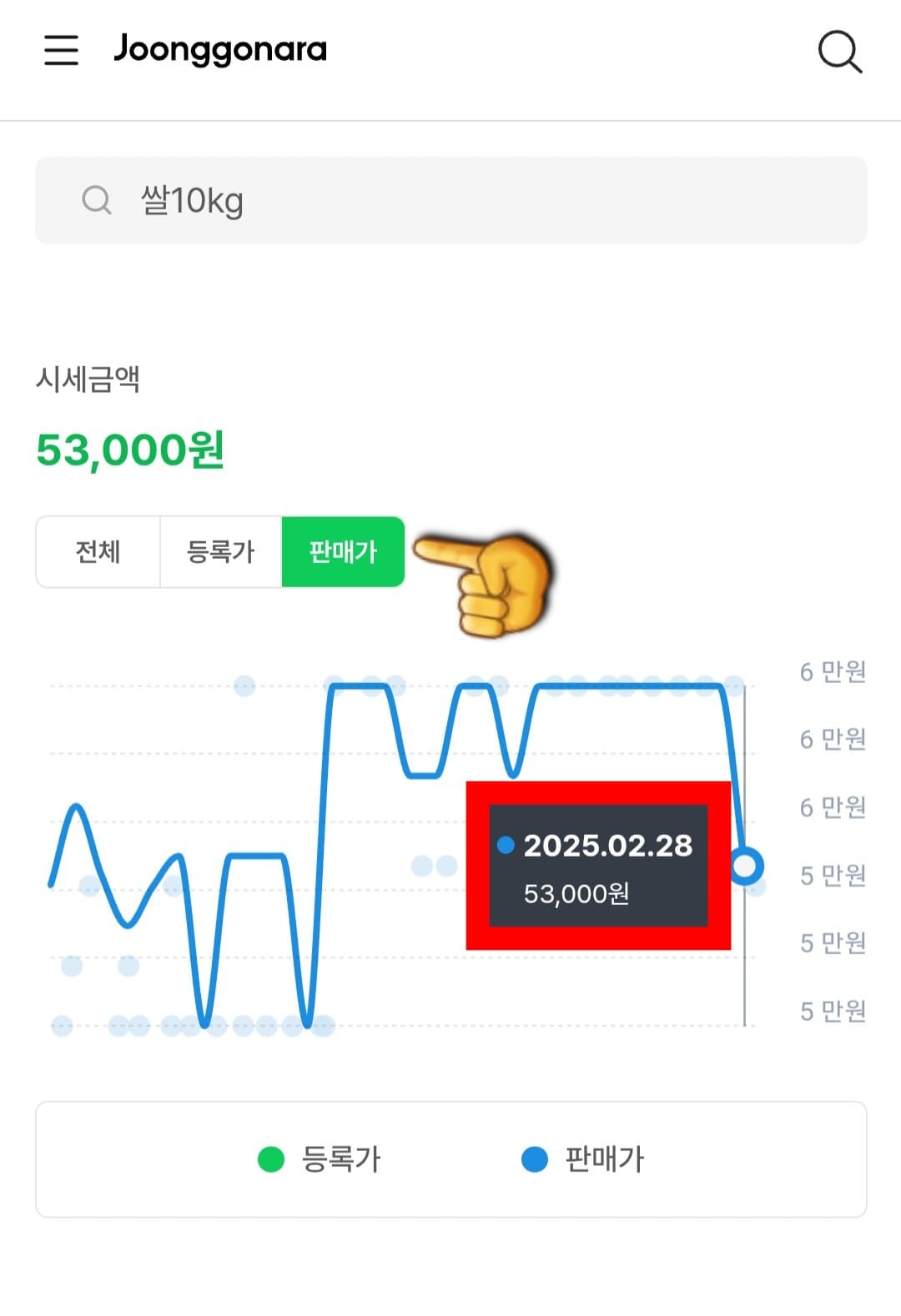Screen dimensions: 901x1316
Task: Switch to the 등록가 tab
Action: 220,551
